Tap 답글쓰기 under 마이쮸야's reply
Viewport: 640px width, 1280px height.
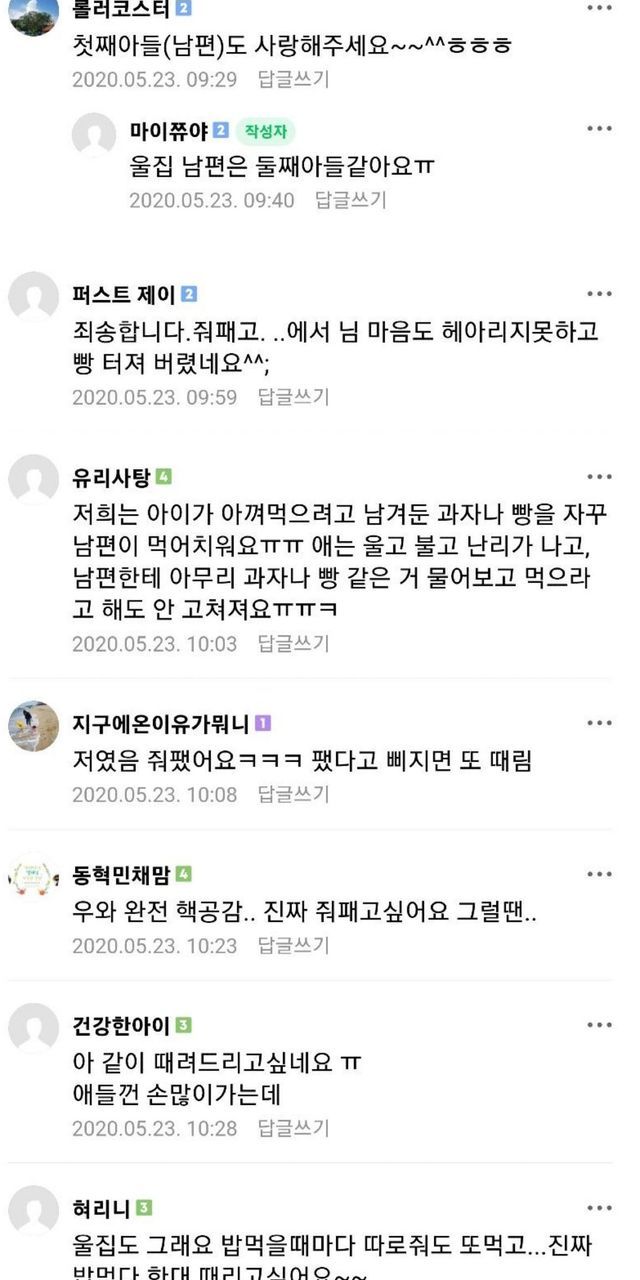pos(351,200)
